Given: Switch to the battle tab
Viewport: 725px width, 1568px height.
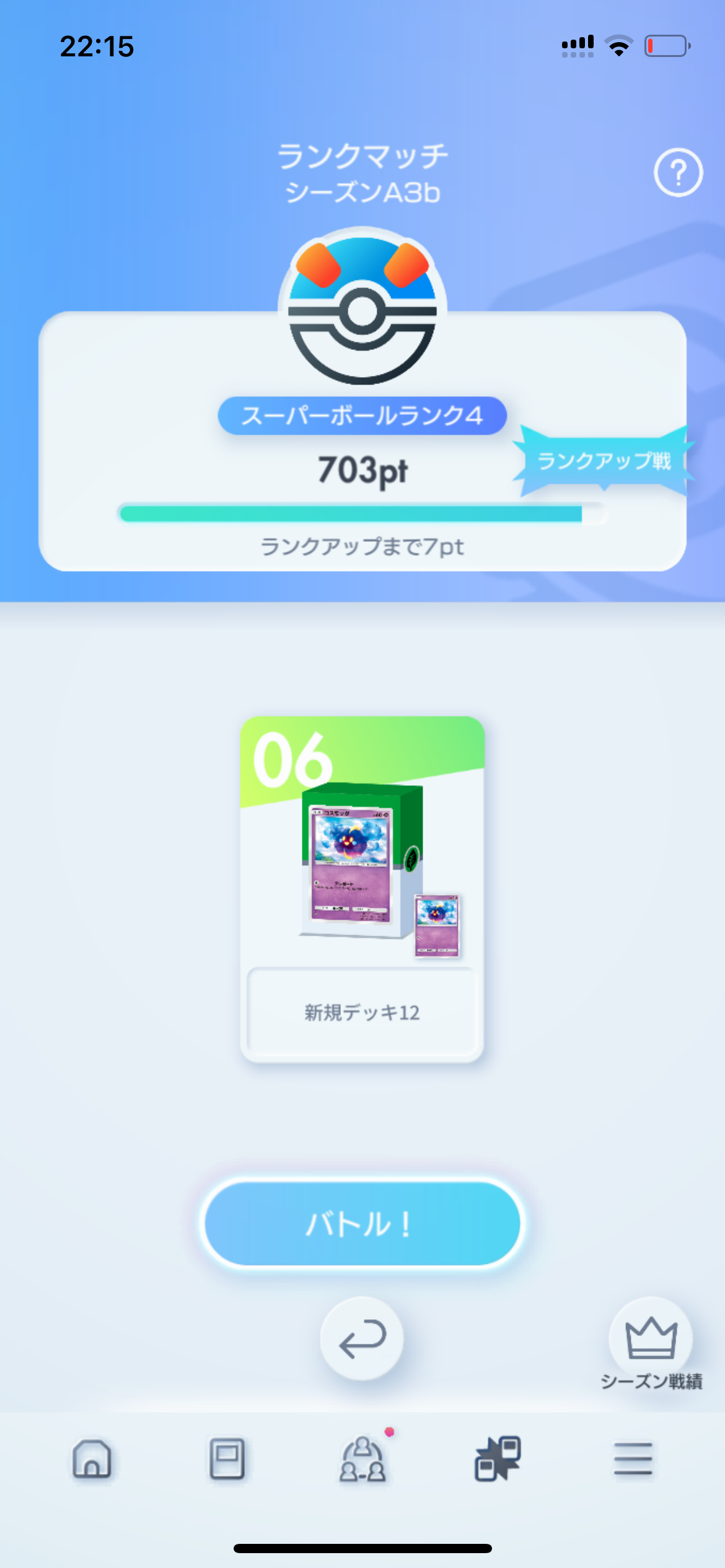Looking at the screenshot, I should [498, 1459].
